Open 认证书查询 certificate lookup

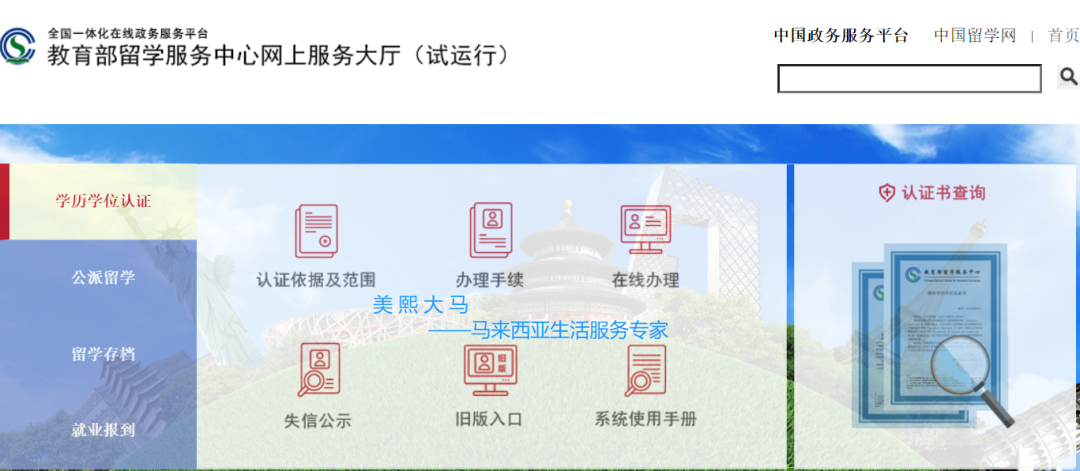(931, 193)
